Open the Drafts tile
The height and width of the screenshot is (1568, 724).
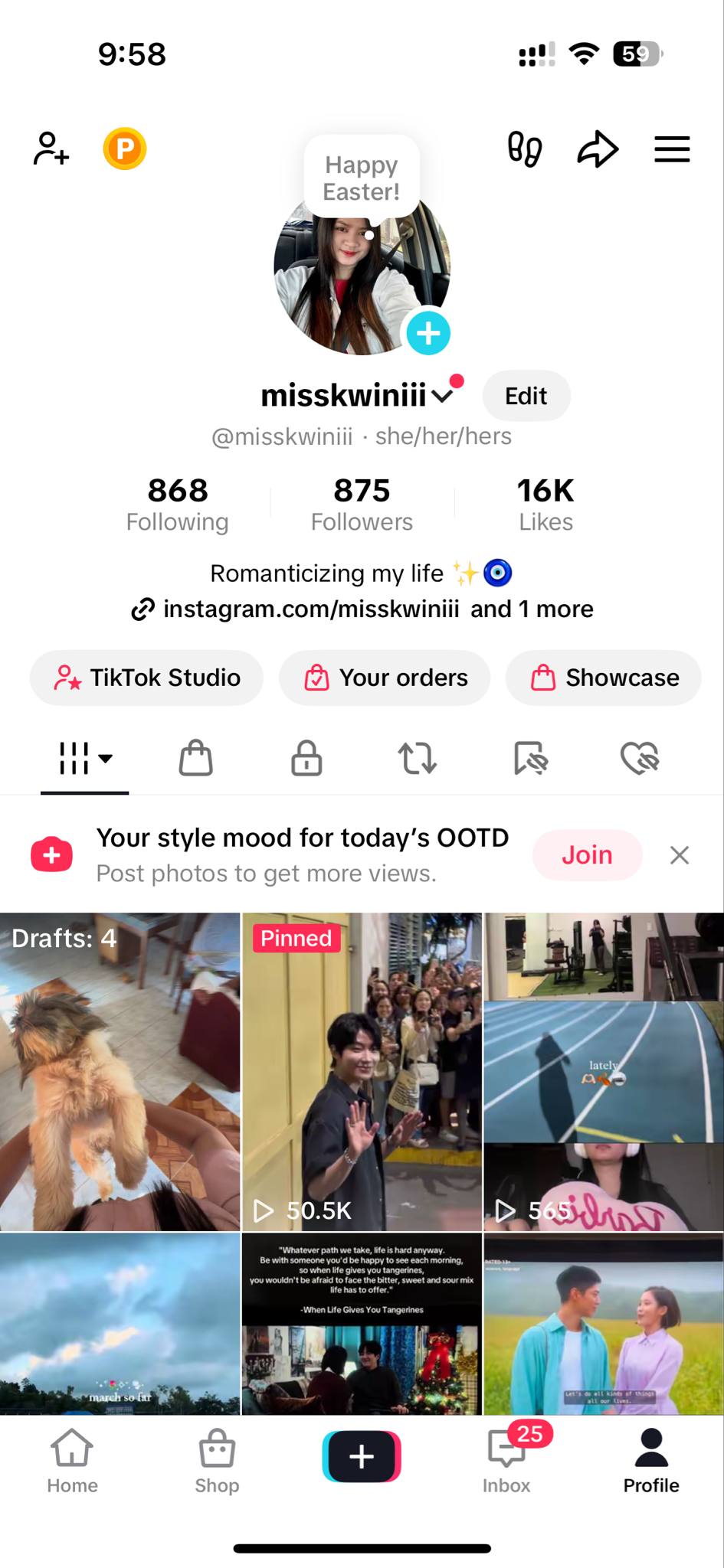pyautogui.click(x=120, y=1072)
